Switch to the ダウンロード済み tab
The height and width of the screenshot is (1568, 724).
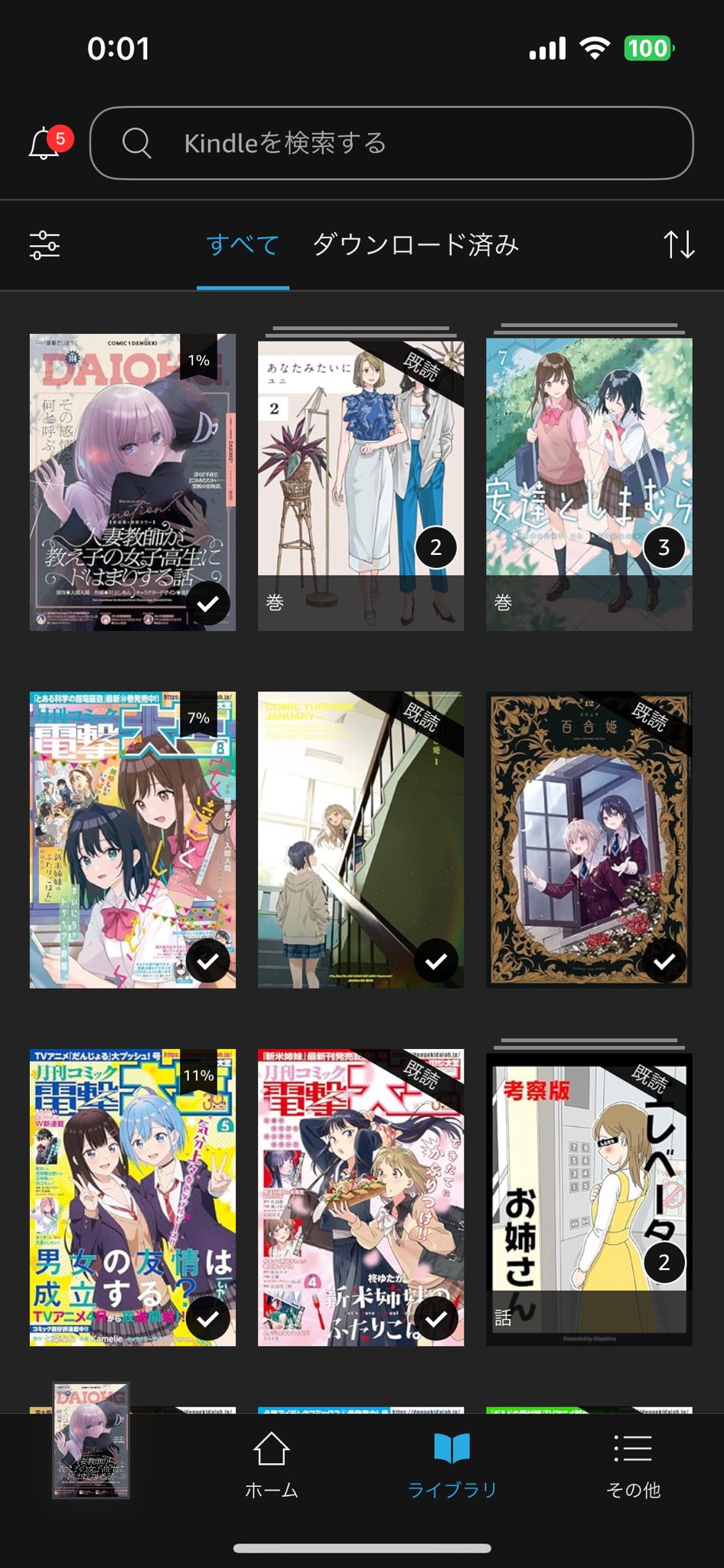click(x=416, y=245)
